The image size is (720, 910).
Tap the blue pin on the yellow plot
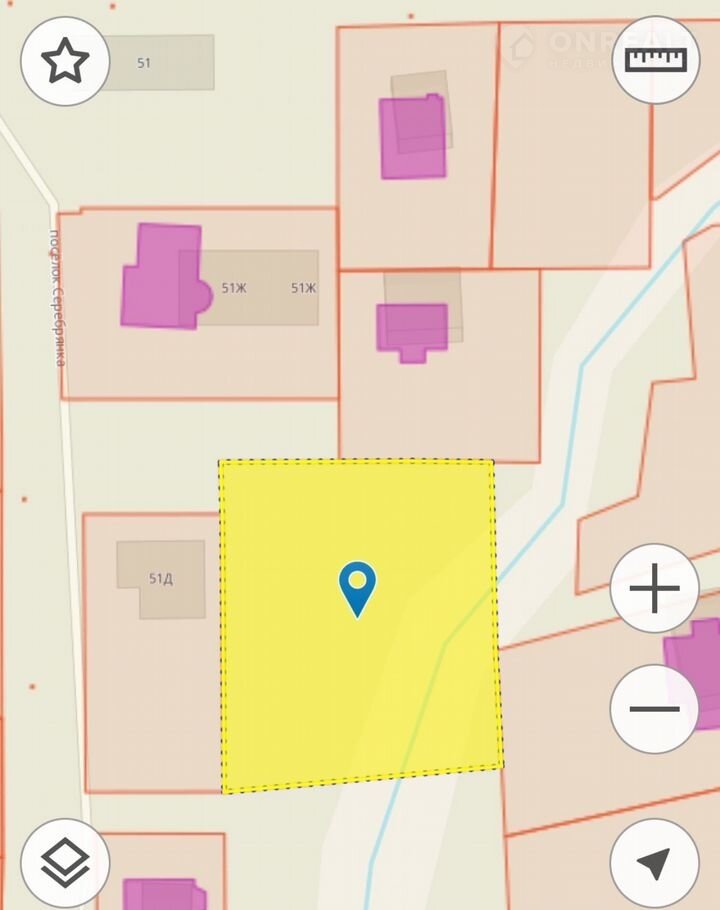tap(357, 587)
